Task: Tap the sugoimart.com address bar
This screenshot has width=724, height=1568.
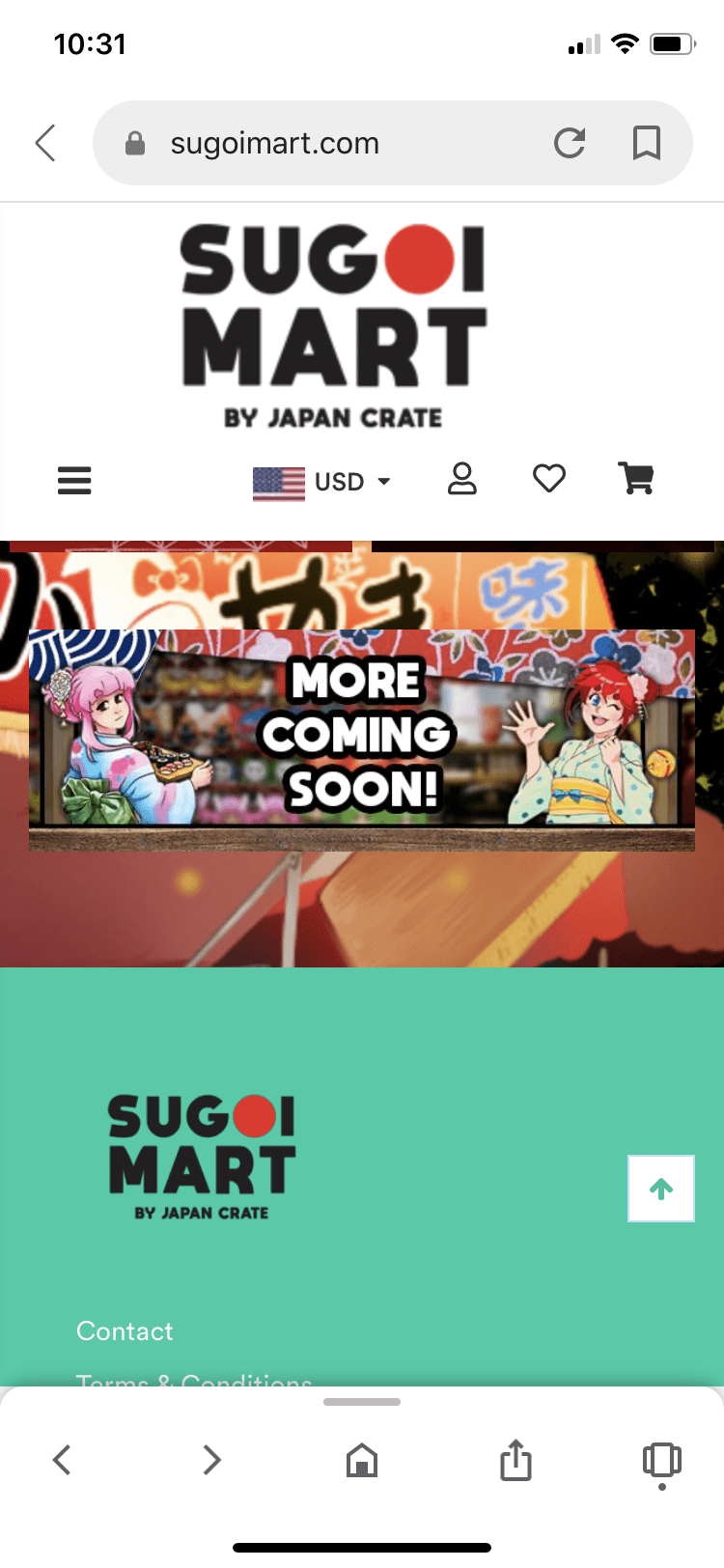Action: (319, 144)
